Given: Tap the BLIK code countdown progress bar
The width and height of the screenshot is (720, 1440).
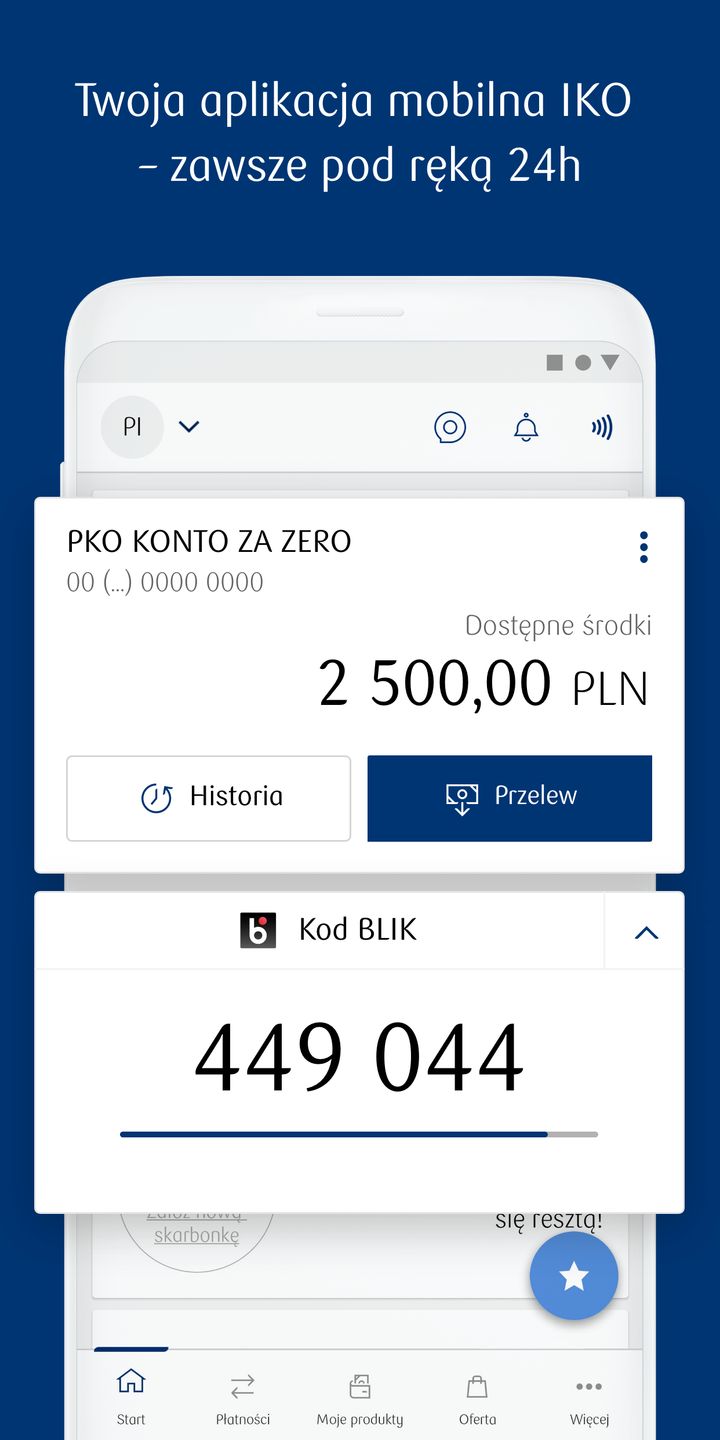Looking at the screenshot, I should click(x=358, y=1134).
